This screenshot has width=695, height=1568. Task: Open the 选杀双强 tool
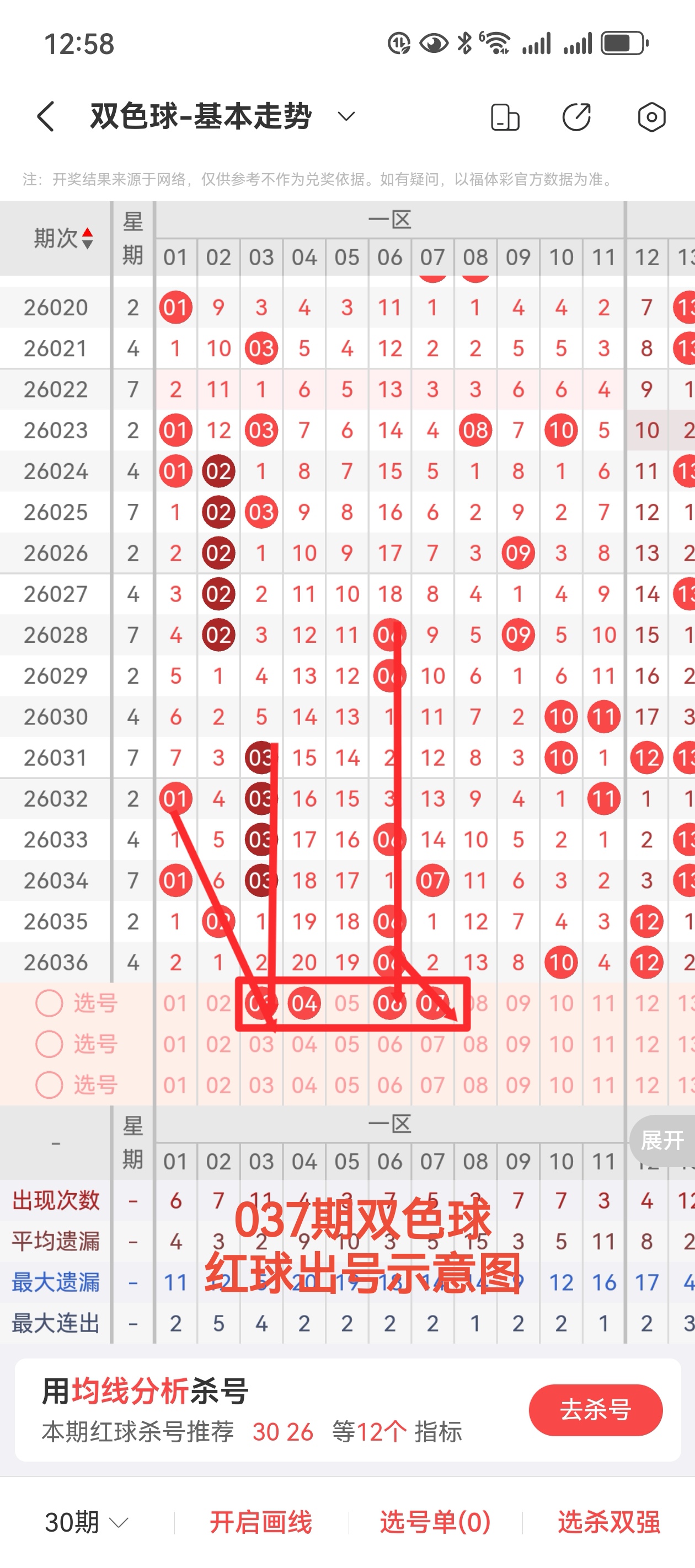click(608, 1522)
